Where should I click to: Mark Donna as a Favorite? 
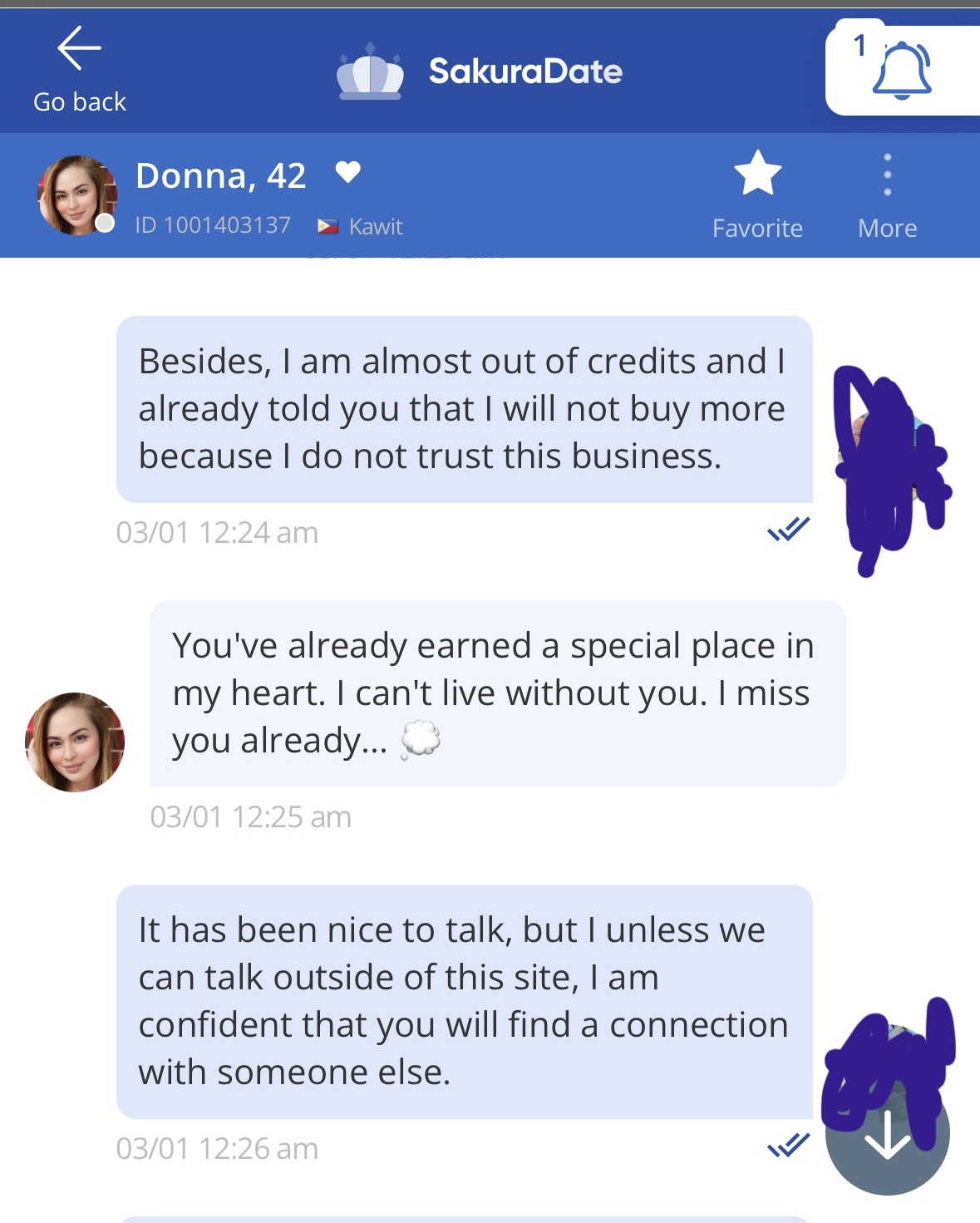[x=757, y=195]
